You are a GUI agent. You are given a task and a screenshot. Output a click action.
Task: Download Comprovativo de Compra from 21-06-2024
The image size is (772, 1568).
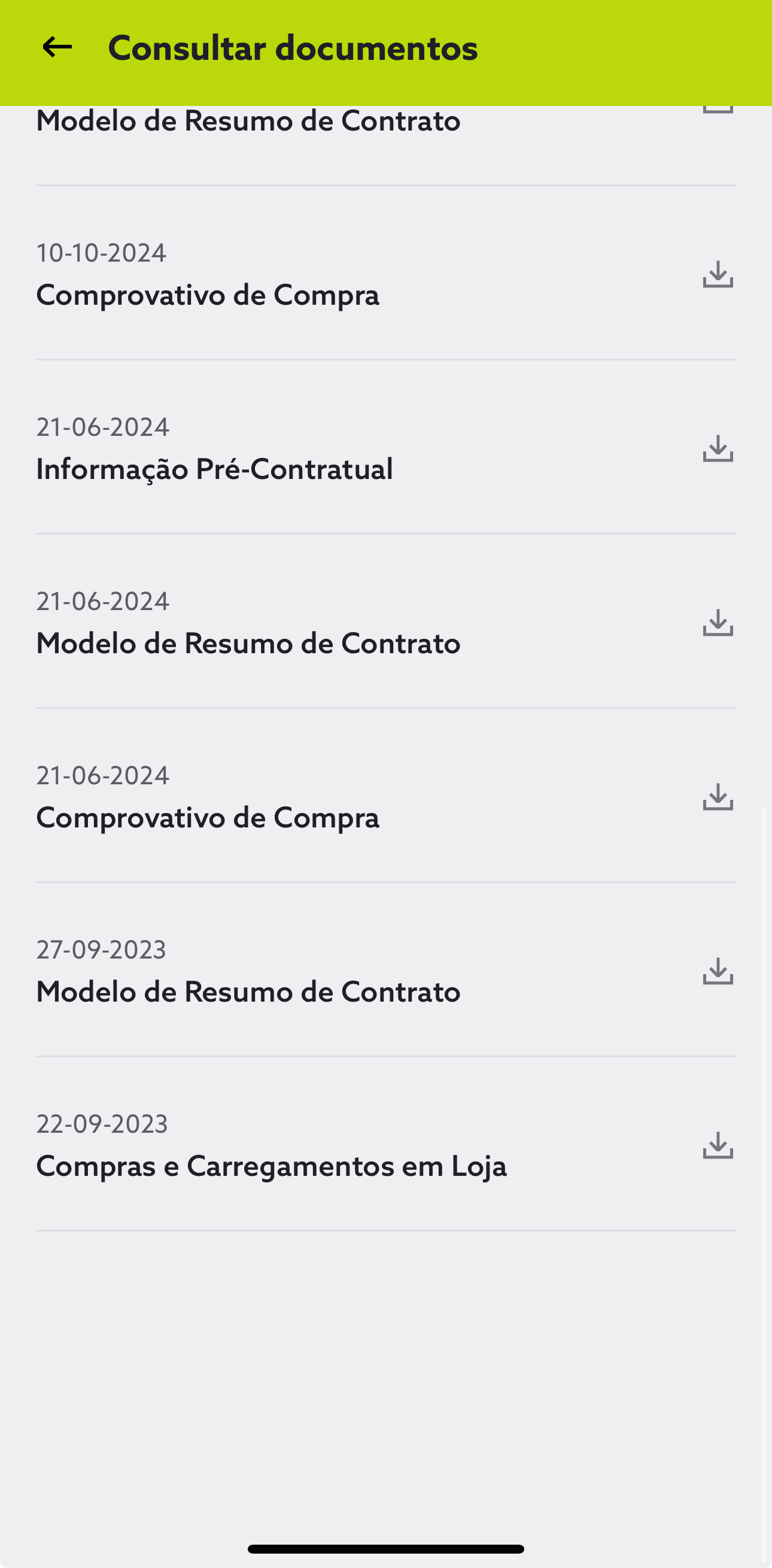click(x=718, y=797)
